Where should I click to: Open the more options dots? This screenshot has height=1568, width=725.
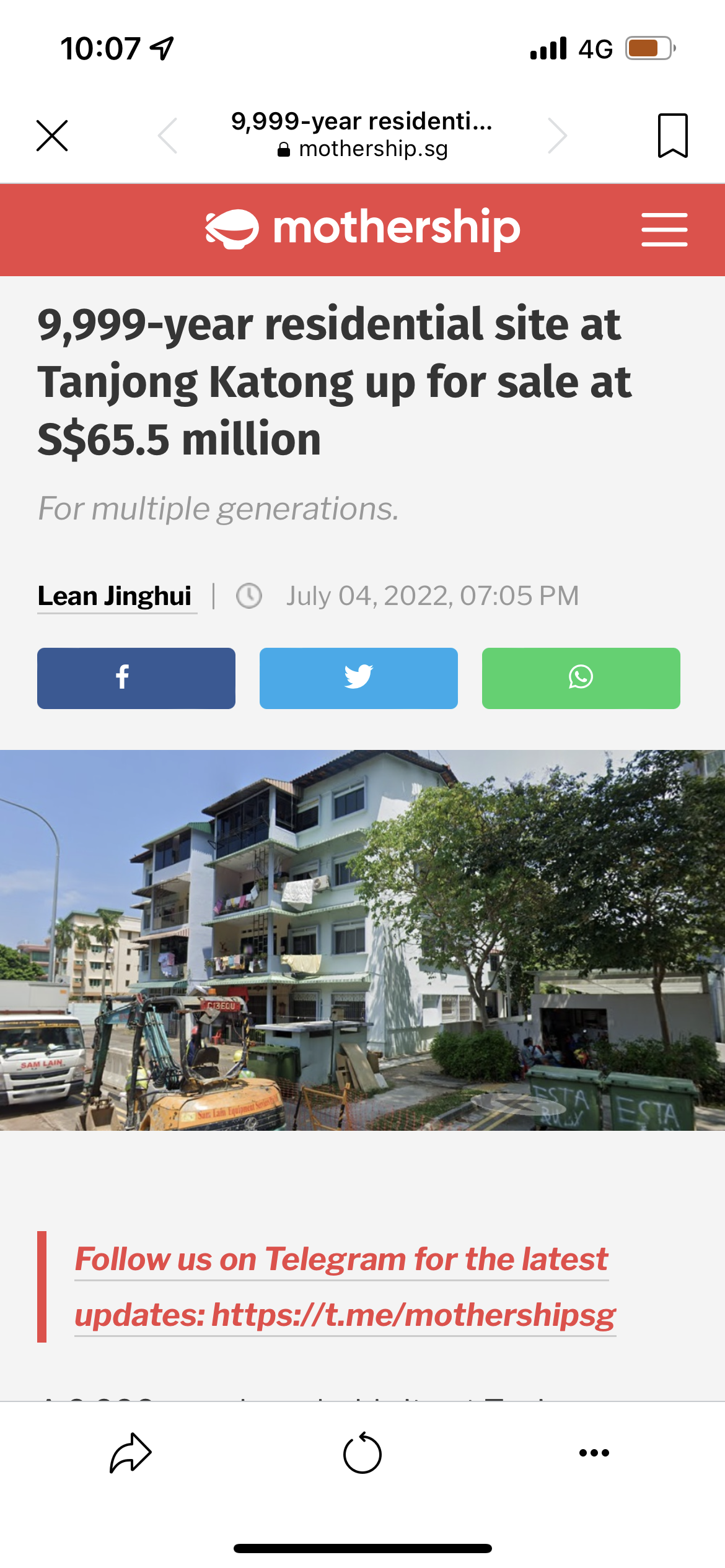[594, 1452]
